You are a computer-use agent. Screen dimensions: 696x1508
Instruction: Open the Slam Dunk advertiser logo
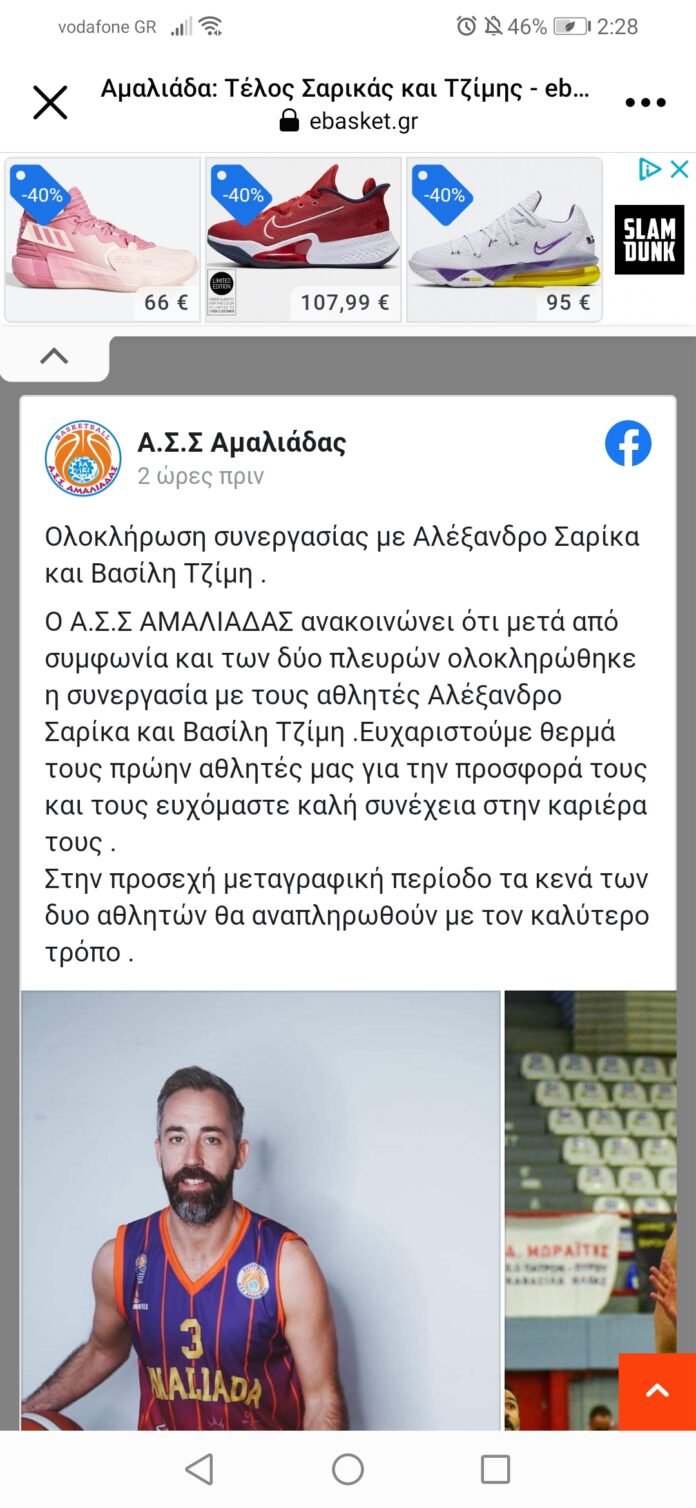click(x=649, y=240)
